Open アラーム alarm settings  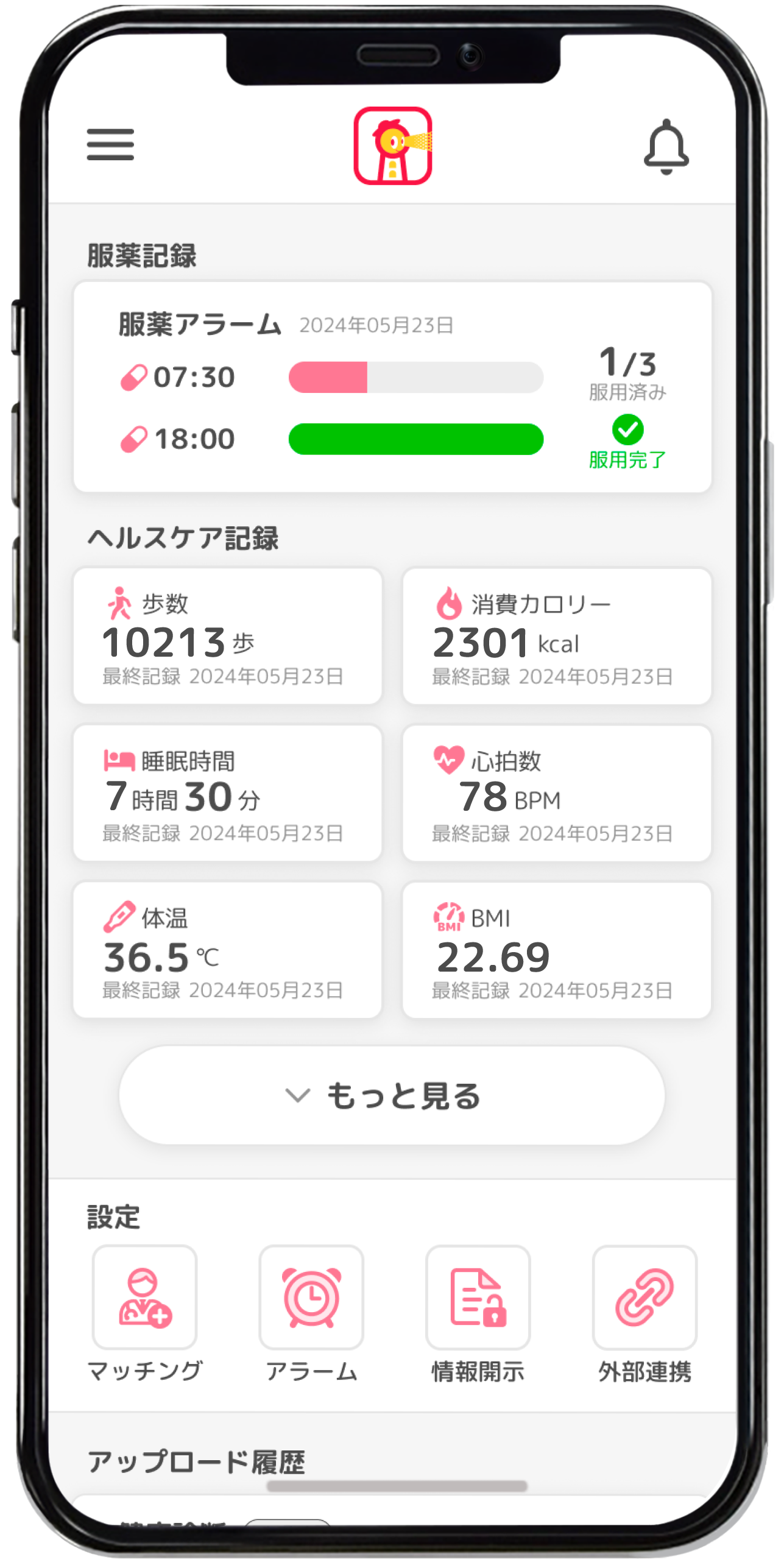(x=311, y=1298)
